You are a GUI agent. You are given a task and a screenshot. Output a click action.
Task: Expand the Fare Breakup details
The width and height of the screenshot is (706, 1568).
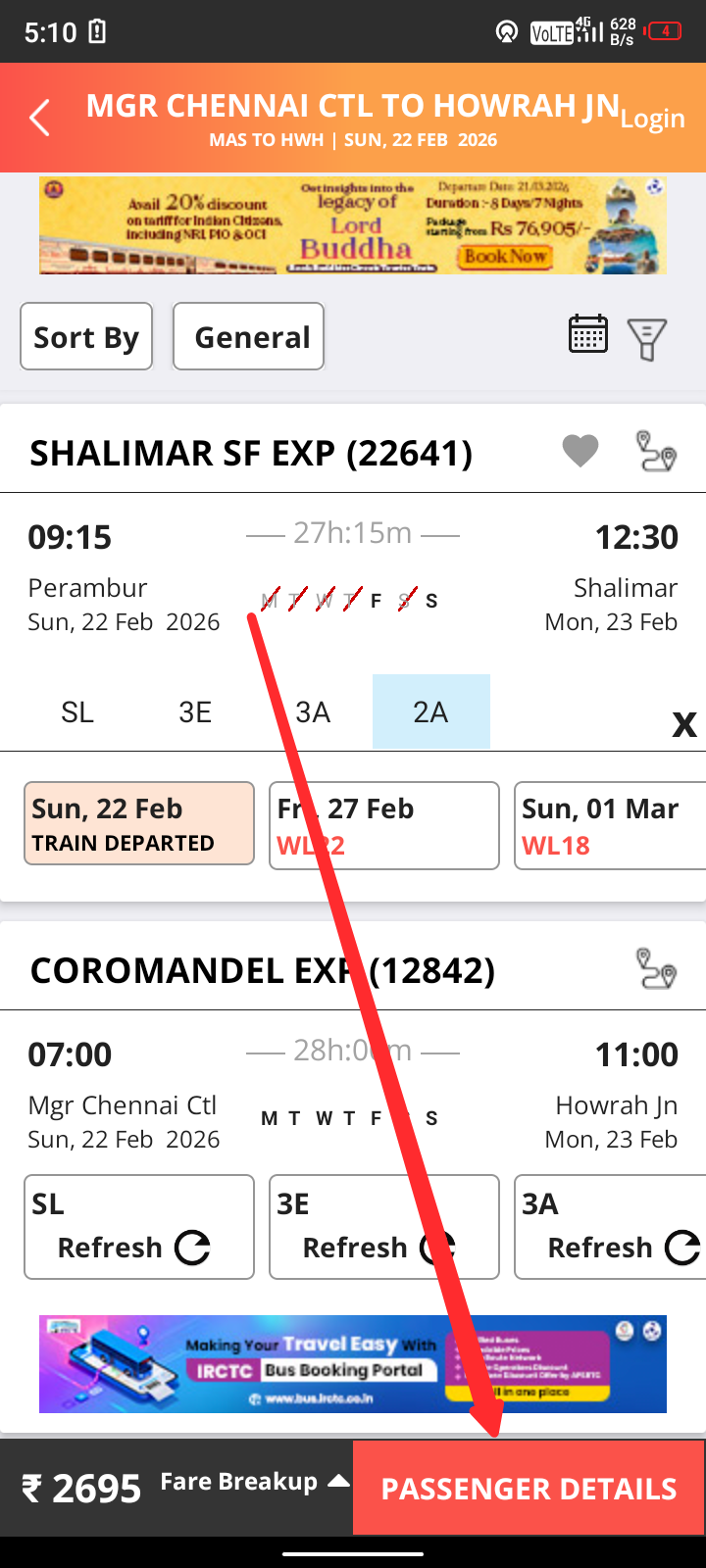click(254, 1482)
